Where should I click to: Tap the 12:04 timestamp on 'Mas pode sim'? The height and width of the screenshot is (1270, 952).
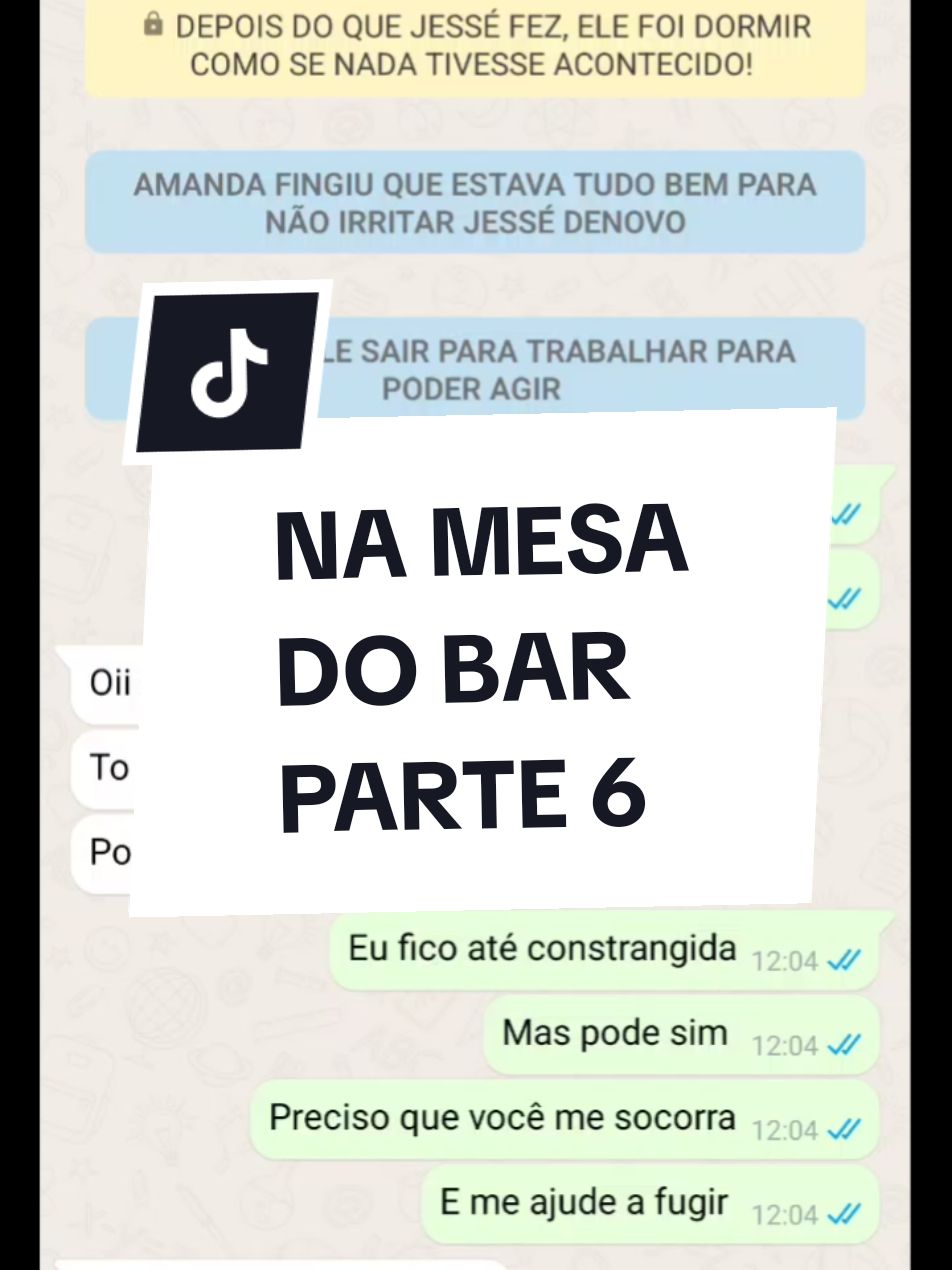click(x=787, y=1047)
